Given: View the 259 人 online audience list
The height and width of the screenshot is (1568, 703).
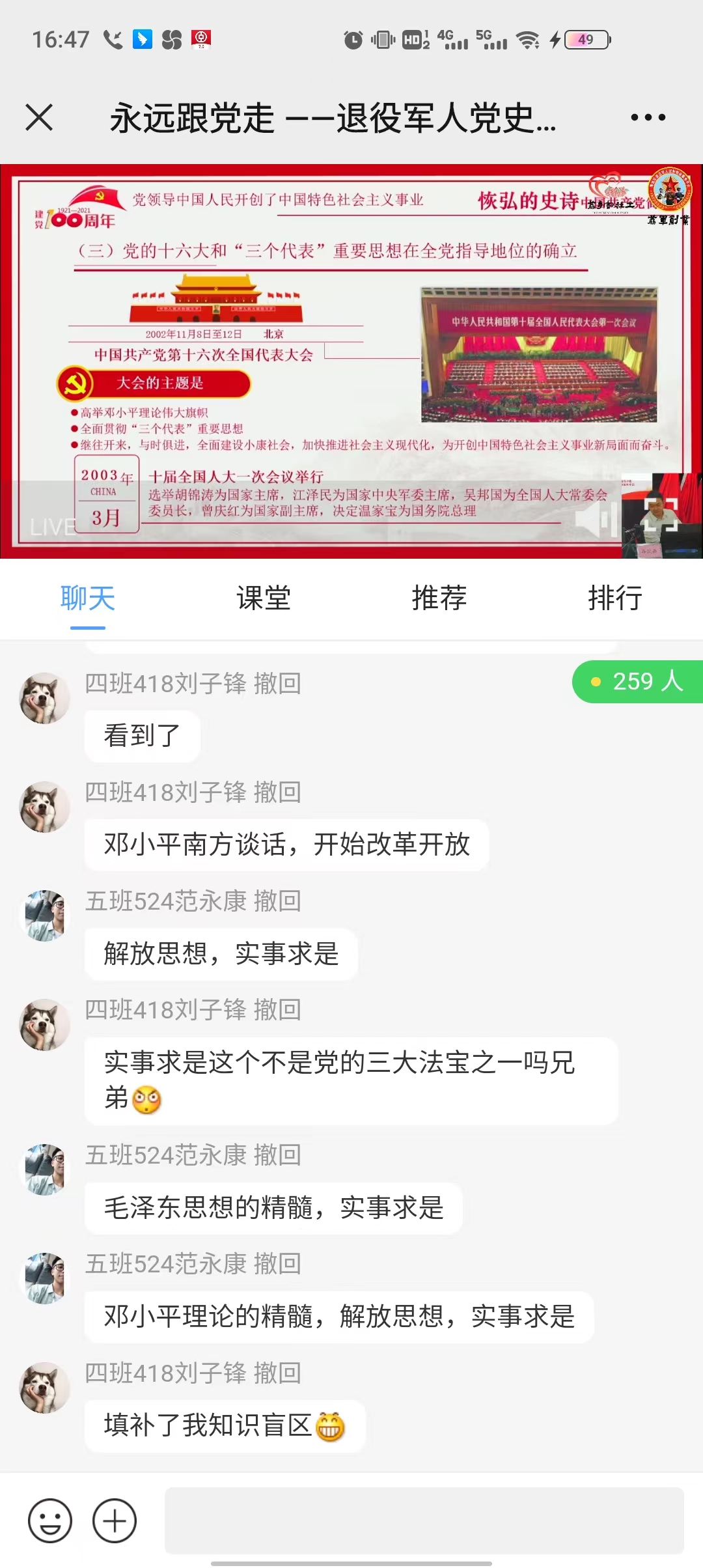Looking at the screenshot, I should coord(638,682).
